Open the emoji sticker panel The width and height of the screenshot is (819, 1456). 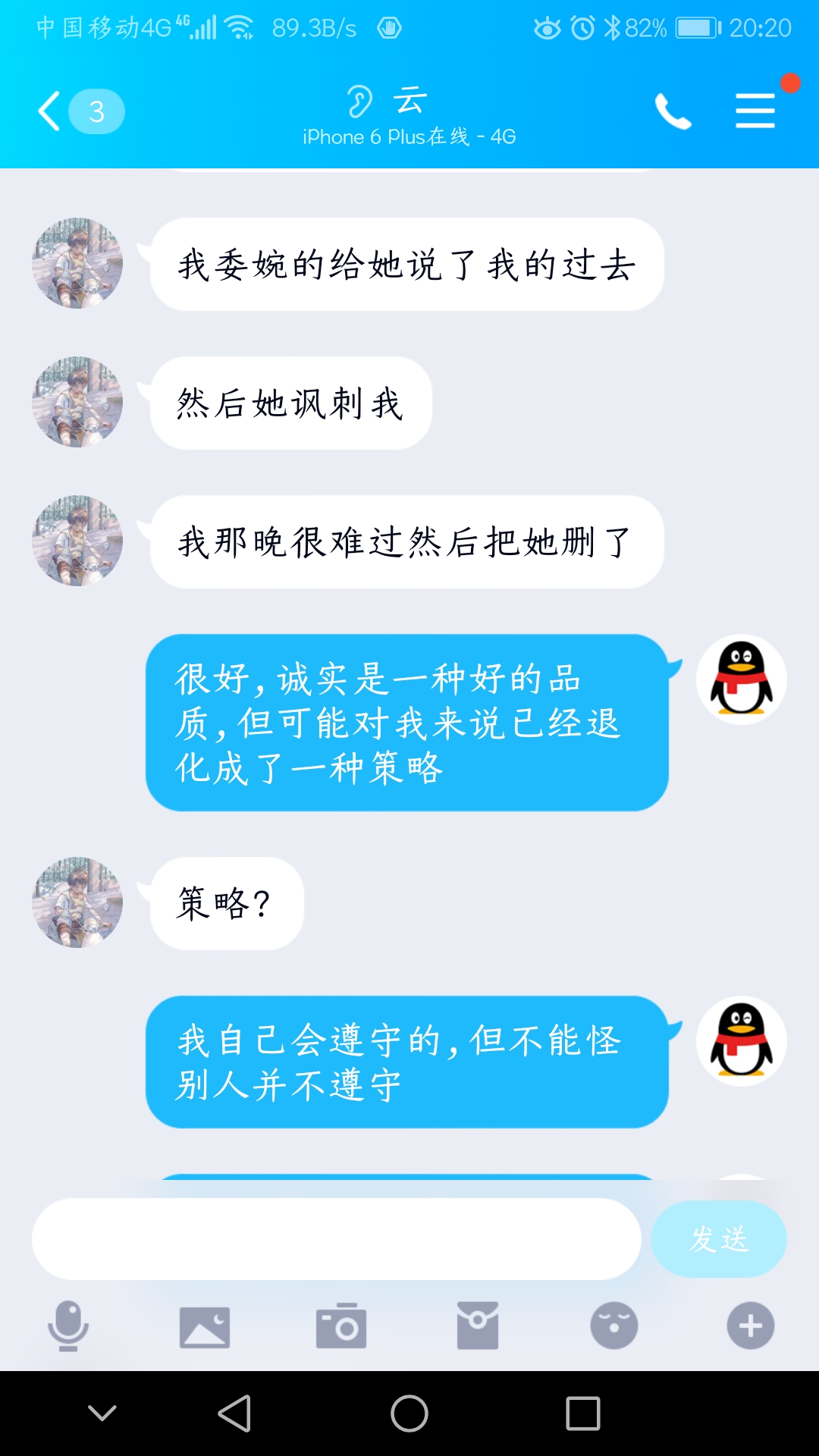coord(614,1326)
